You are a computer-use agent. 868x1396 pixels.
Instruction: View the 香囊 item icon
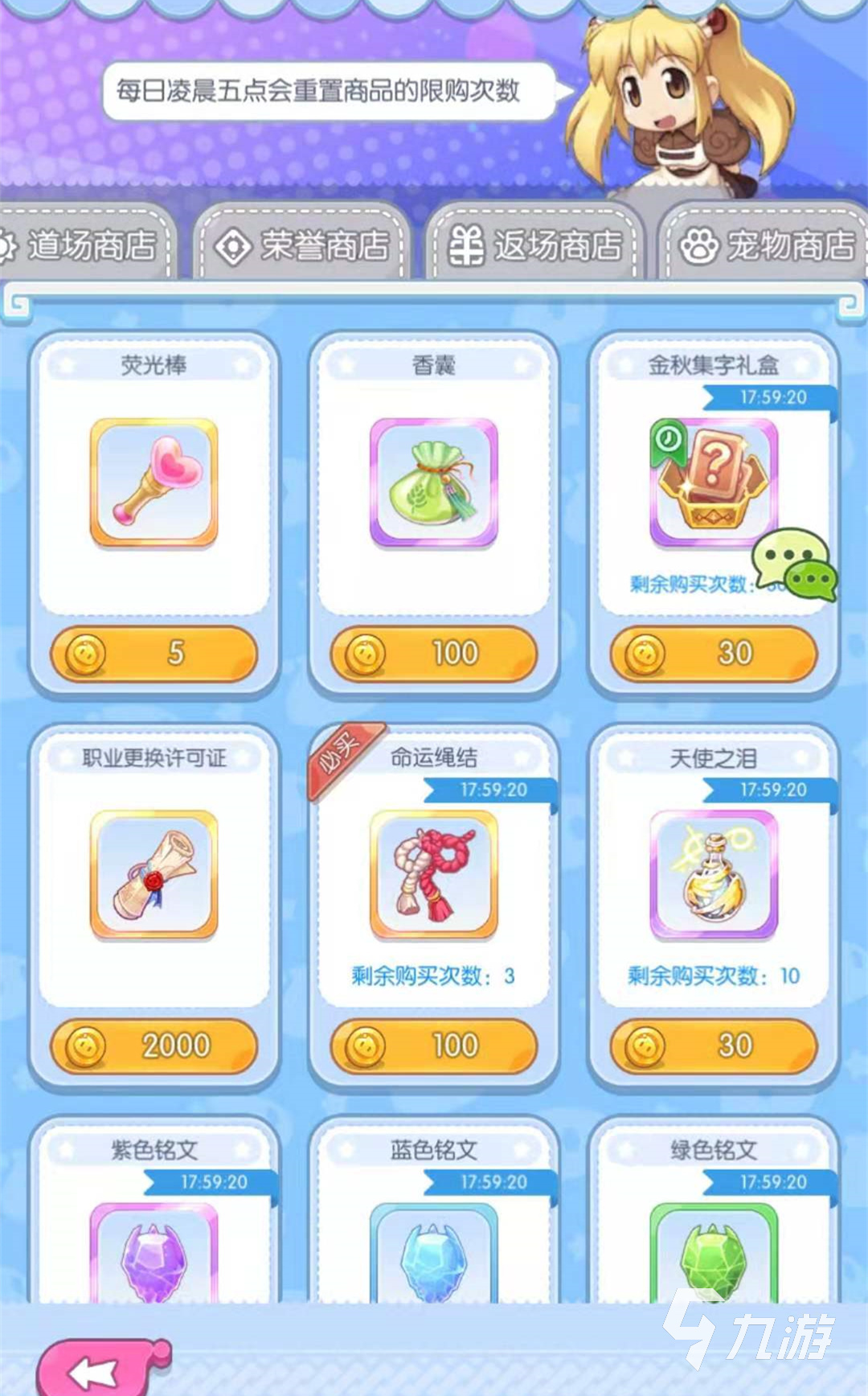coord(434,482)
